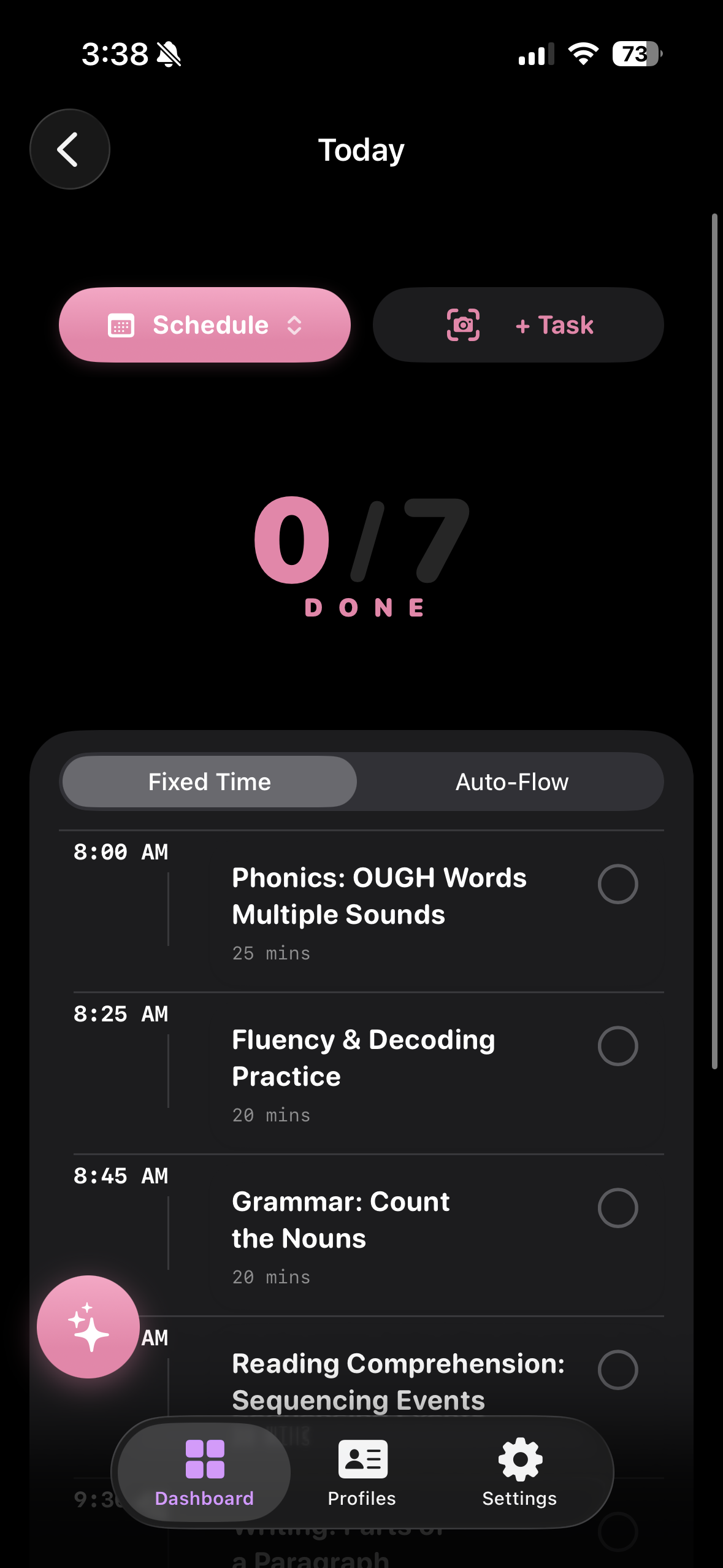Screen dimensions: 723x1568
Task: Add a new task
Action: (x=555, y=325)
